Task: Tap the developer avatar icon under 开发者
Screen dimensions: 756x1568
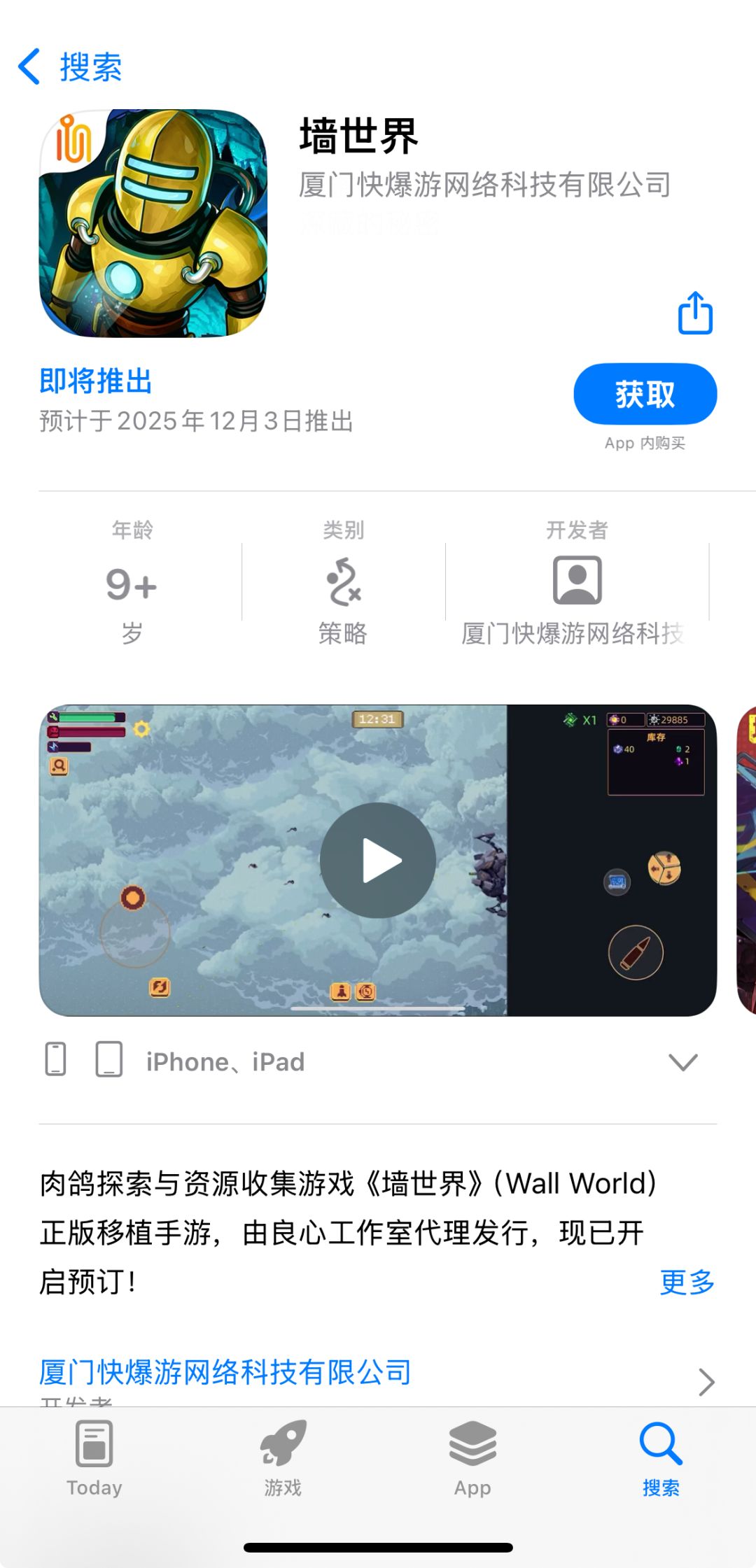Action: point(575,581)
